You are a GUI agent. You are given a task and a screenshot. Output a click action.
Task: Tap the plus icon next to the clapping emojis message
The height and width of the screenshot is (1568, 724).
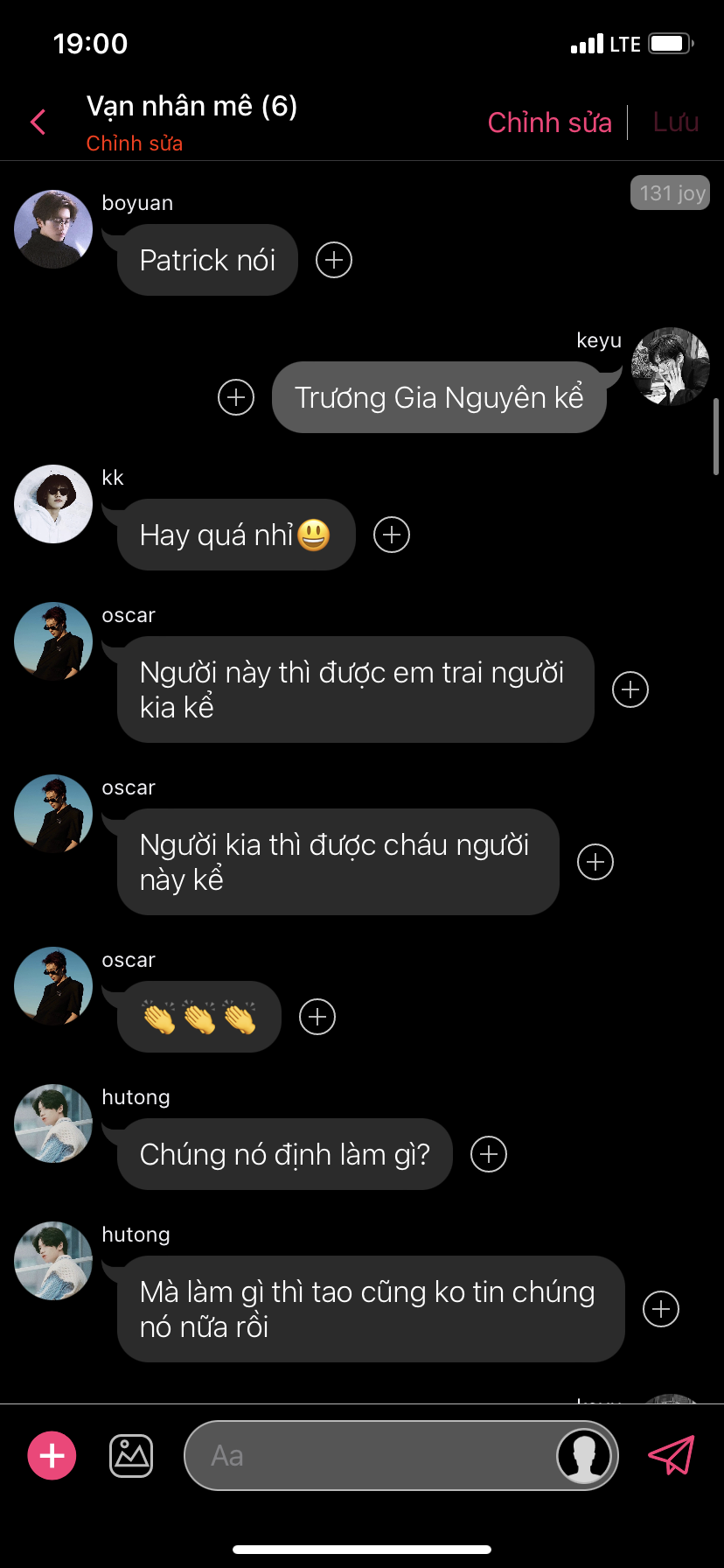(317, 1017)
